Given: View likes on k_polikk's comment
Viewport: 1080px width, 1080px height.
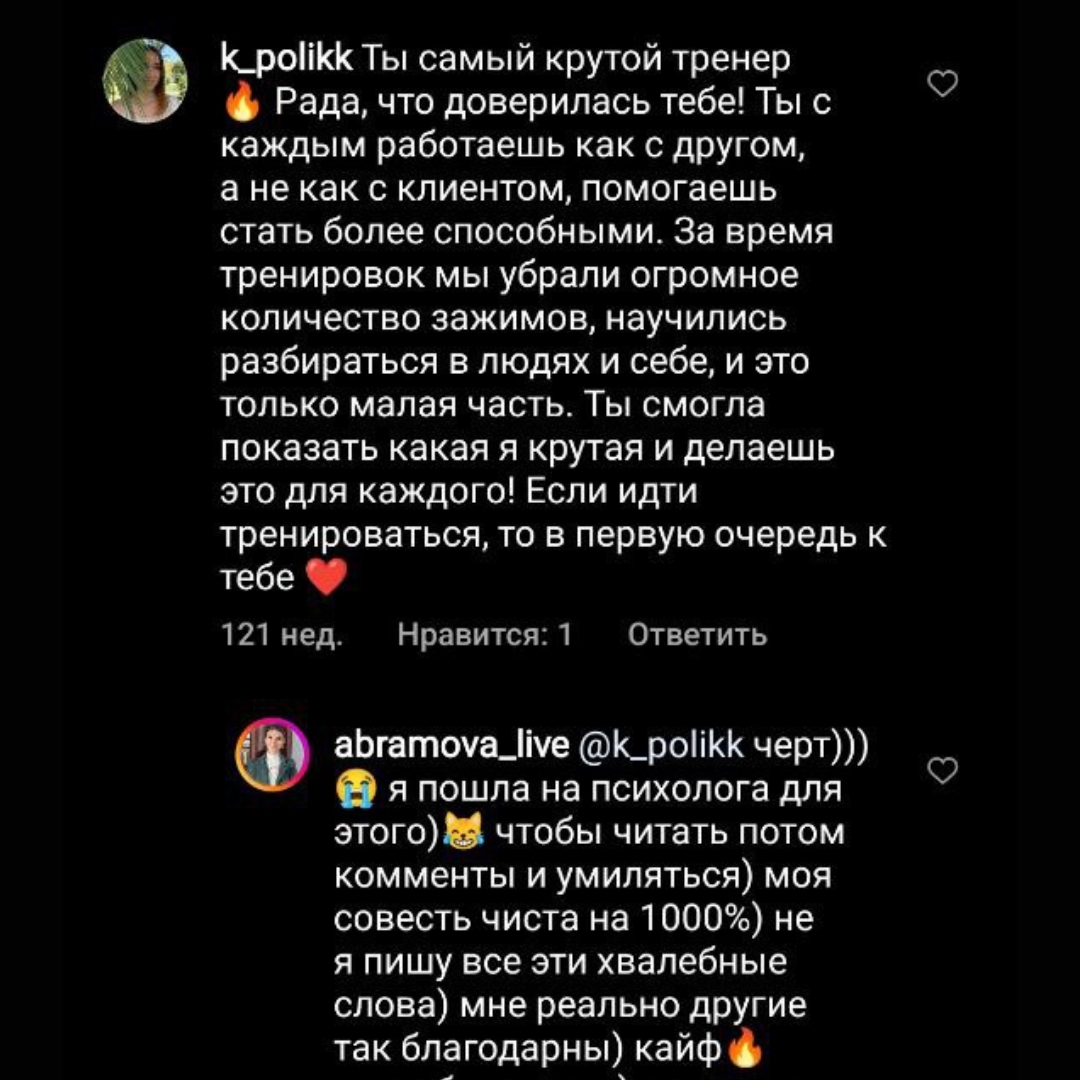Looking at the screenshot, I should 484,634.
